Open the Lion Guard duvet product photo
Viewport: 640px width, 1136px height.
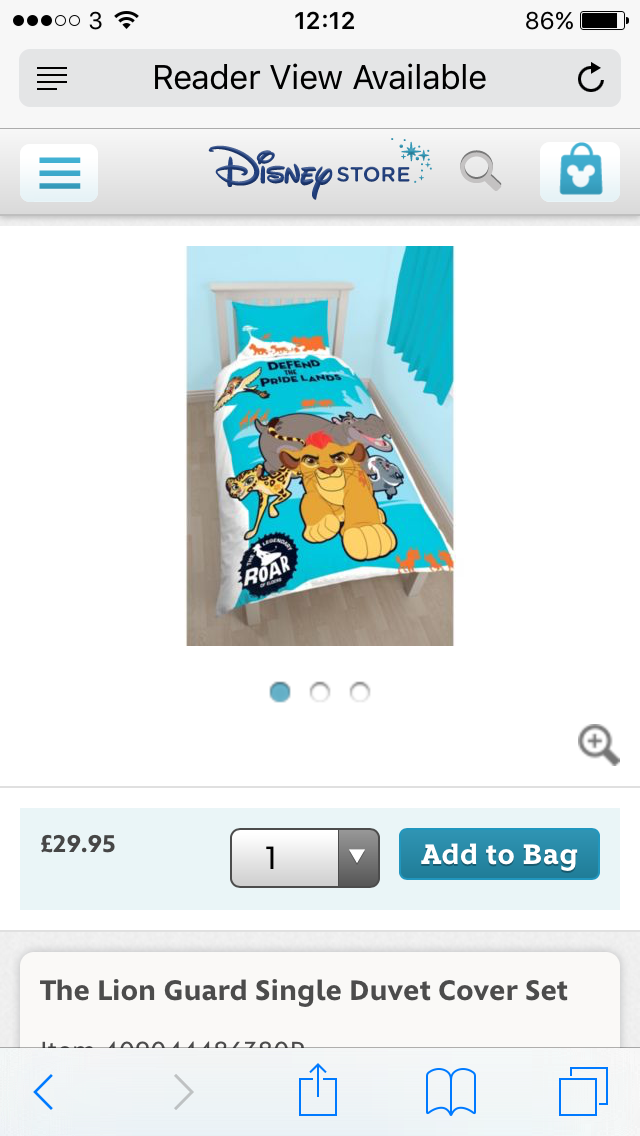(x=320, y=446)
